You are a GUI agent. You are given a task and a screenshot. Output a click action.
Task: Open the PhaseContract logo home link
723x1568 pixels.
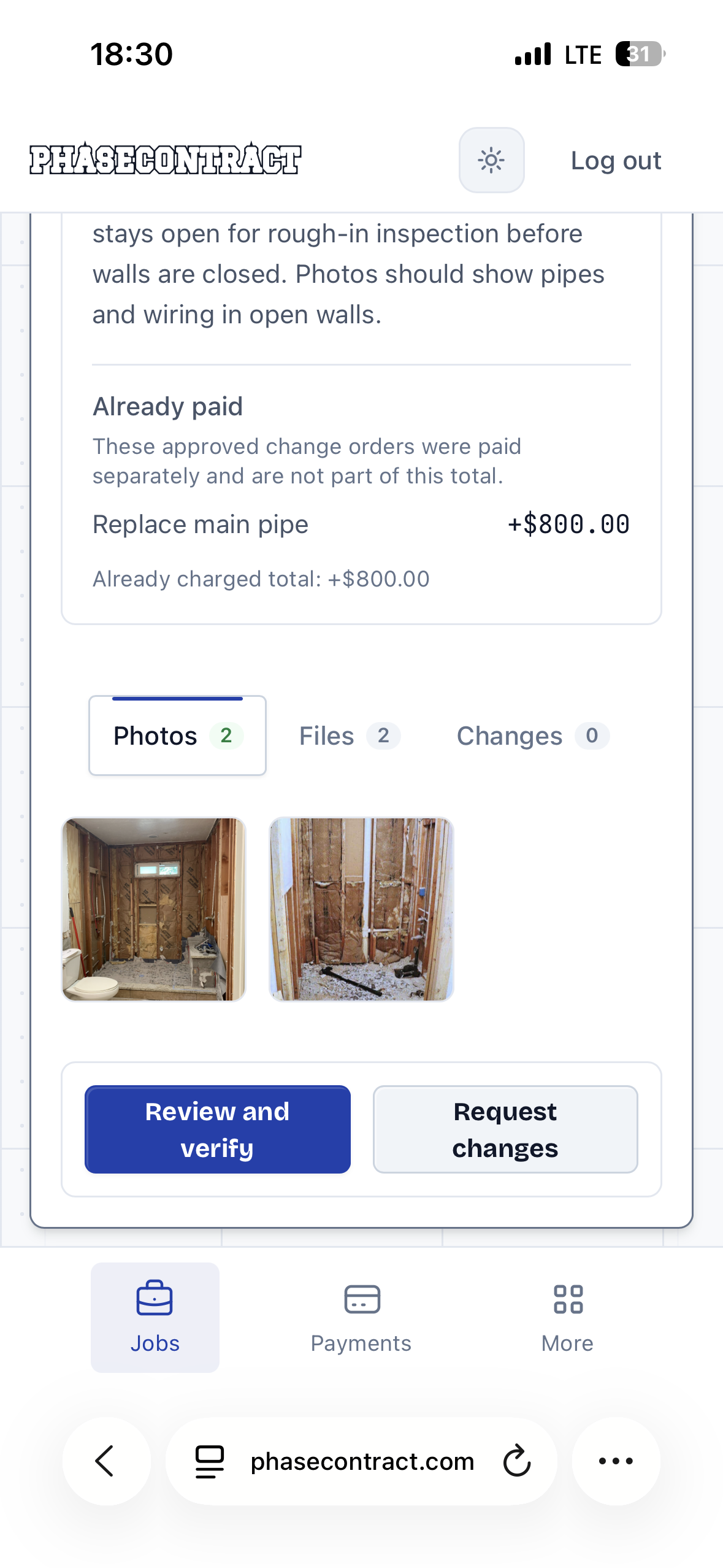[165, 159]
